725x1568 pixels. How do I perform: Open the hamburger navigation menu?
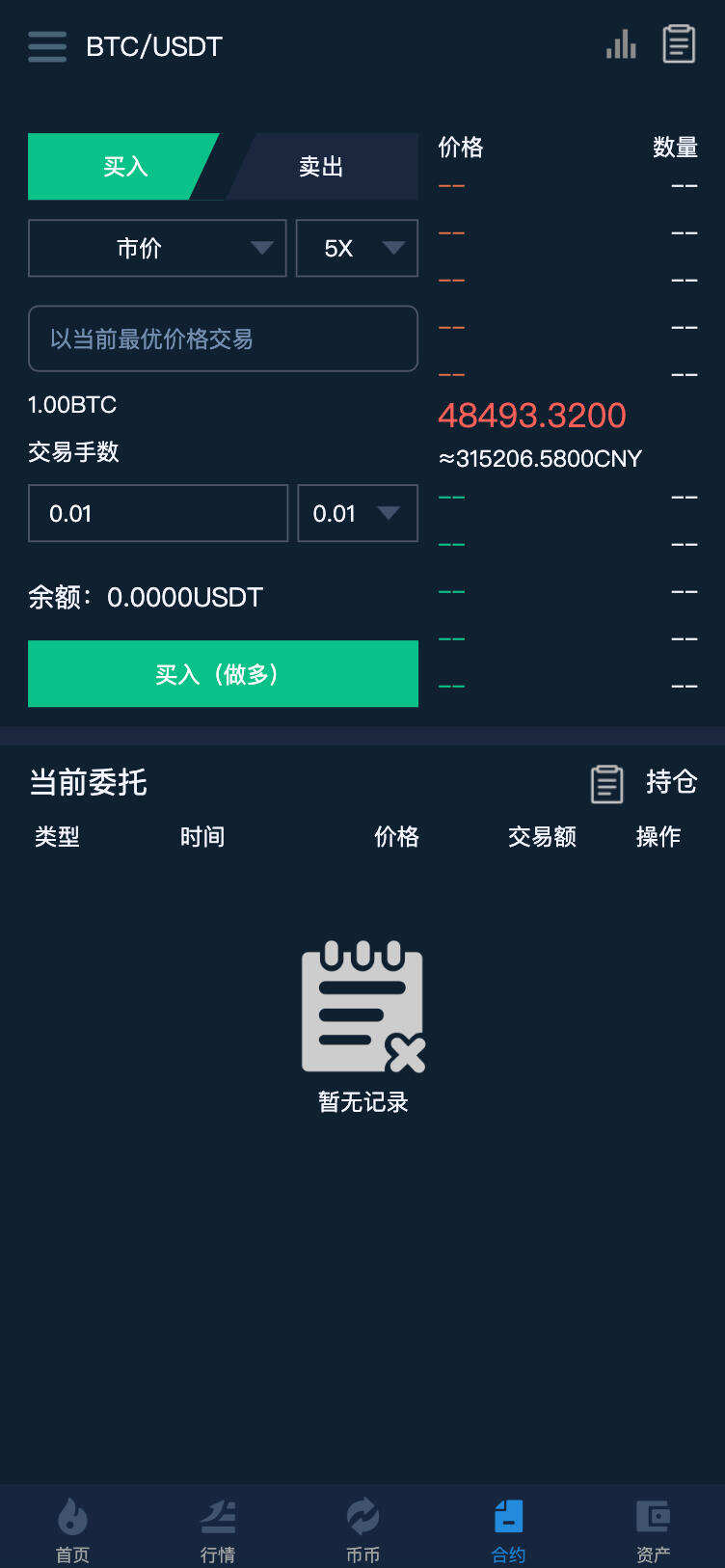46,46
